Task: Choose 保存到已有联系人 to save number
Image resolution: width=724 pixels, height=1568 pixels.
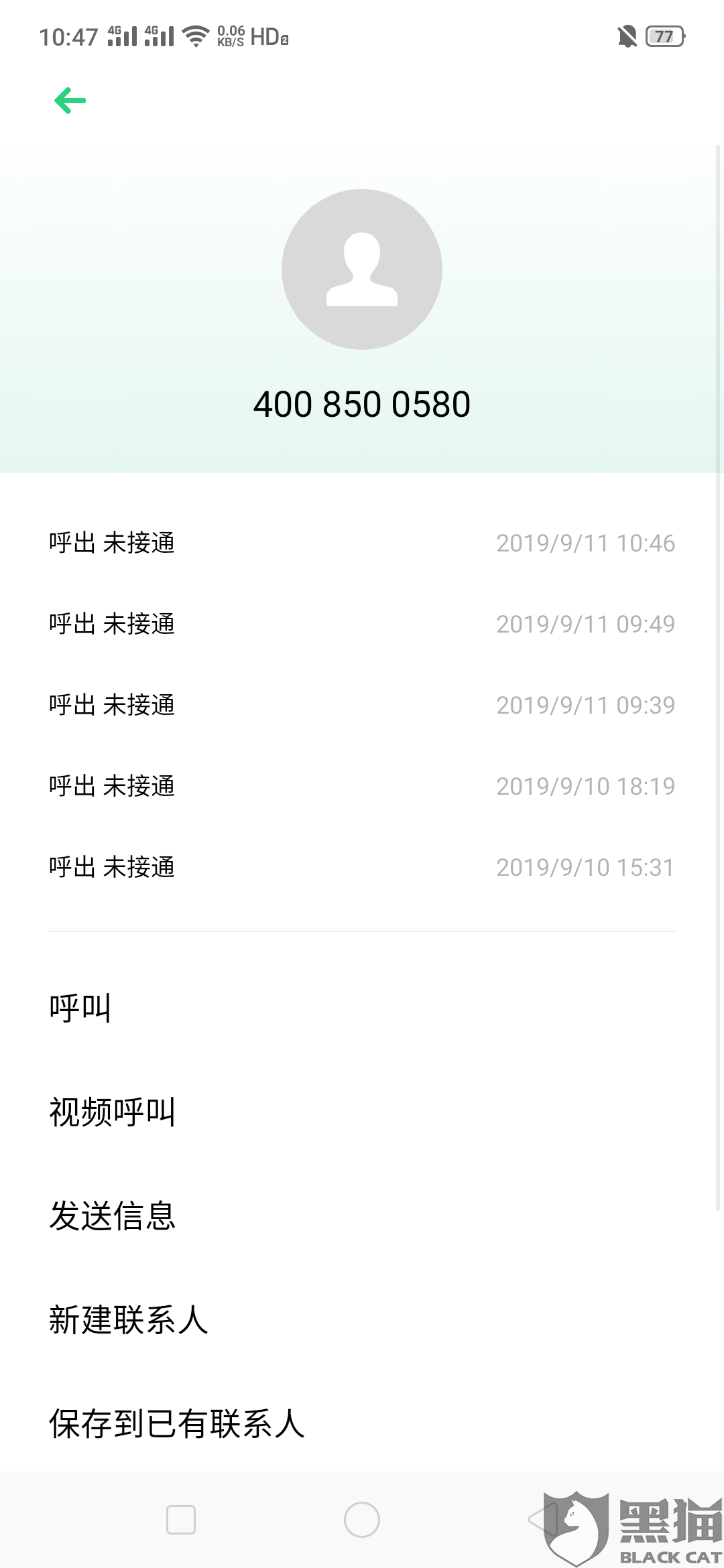Action: tap(362, 1423)
